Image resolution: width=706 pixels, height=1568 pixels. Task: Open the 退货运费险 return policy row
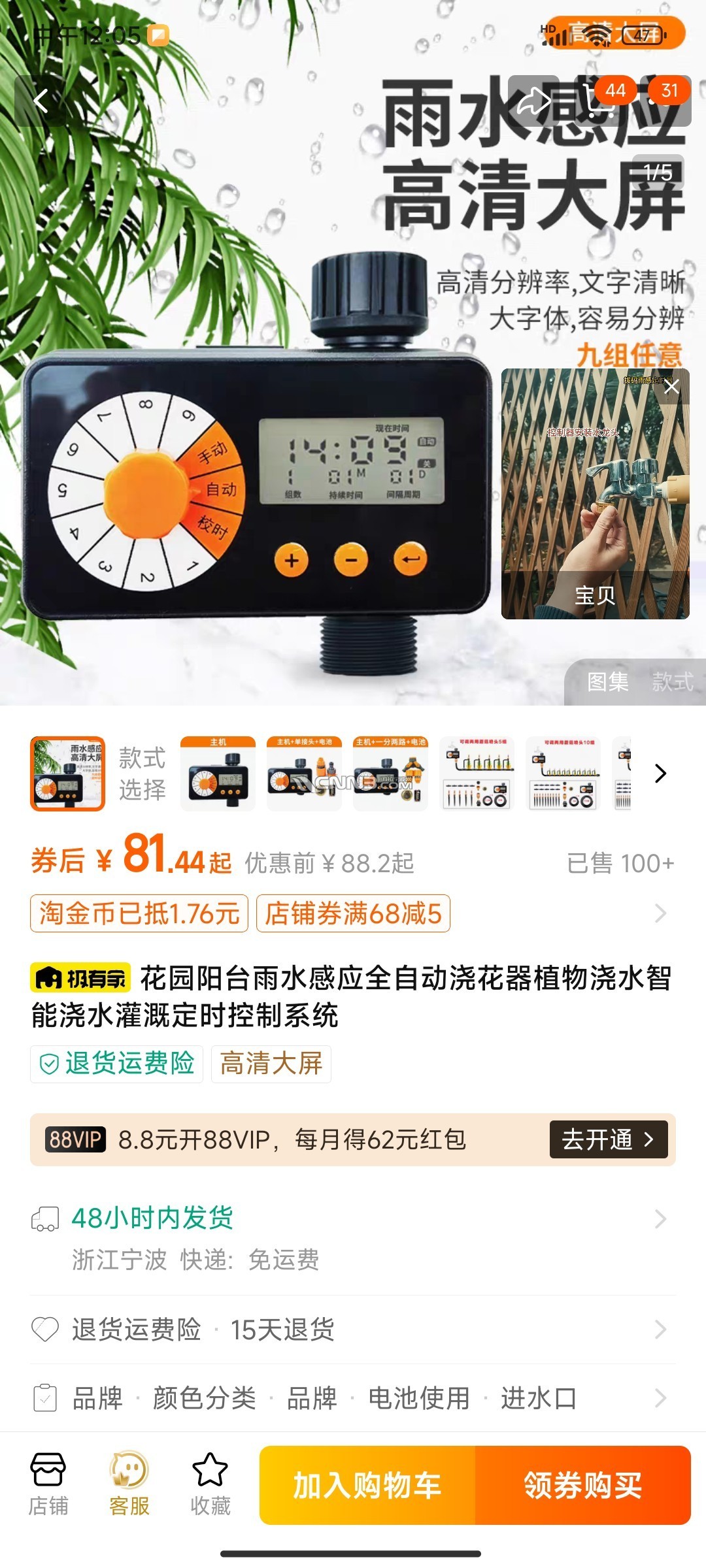pos(353,1330)
